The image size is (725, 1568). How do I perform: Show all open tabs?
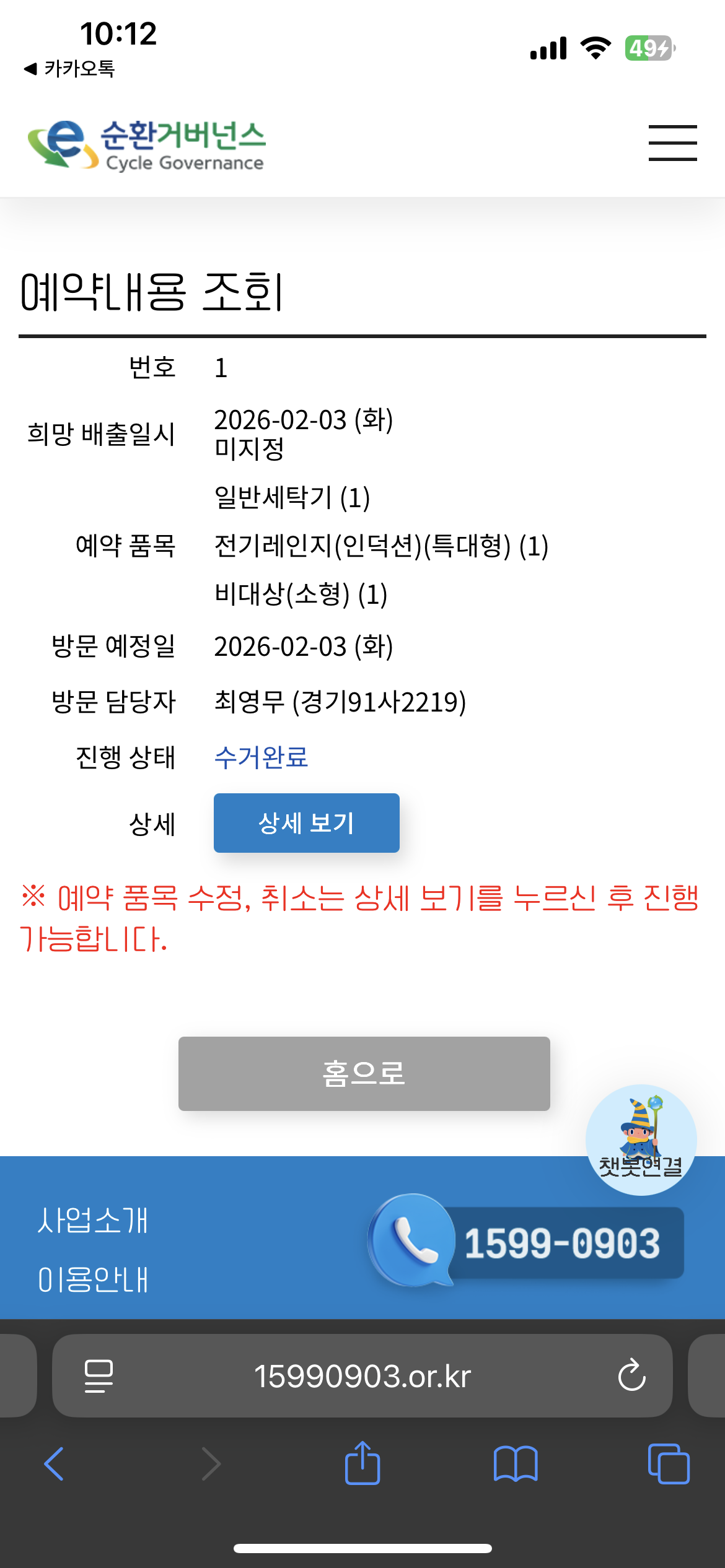[668, 1464]
